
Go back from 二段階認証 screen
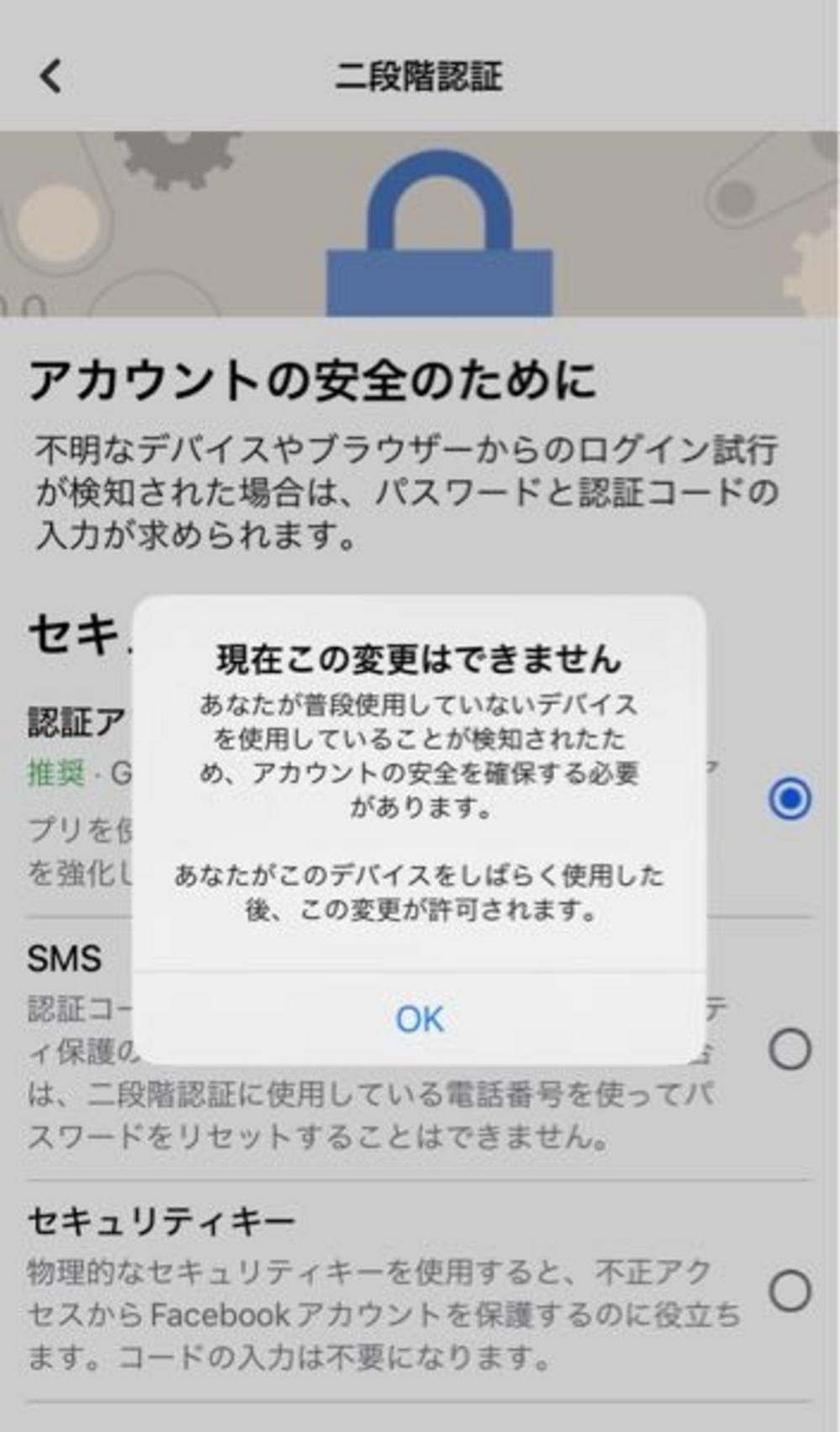pyautogui.click(x=50, y=76)
